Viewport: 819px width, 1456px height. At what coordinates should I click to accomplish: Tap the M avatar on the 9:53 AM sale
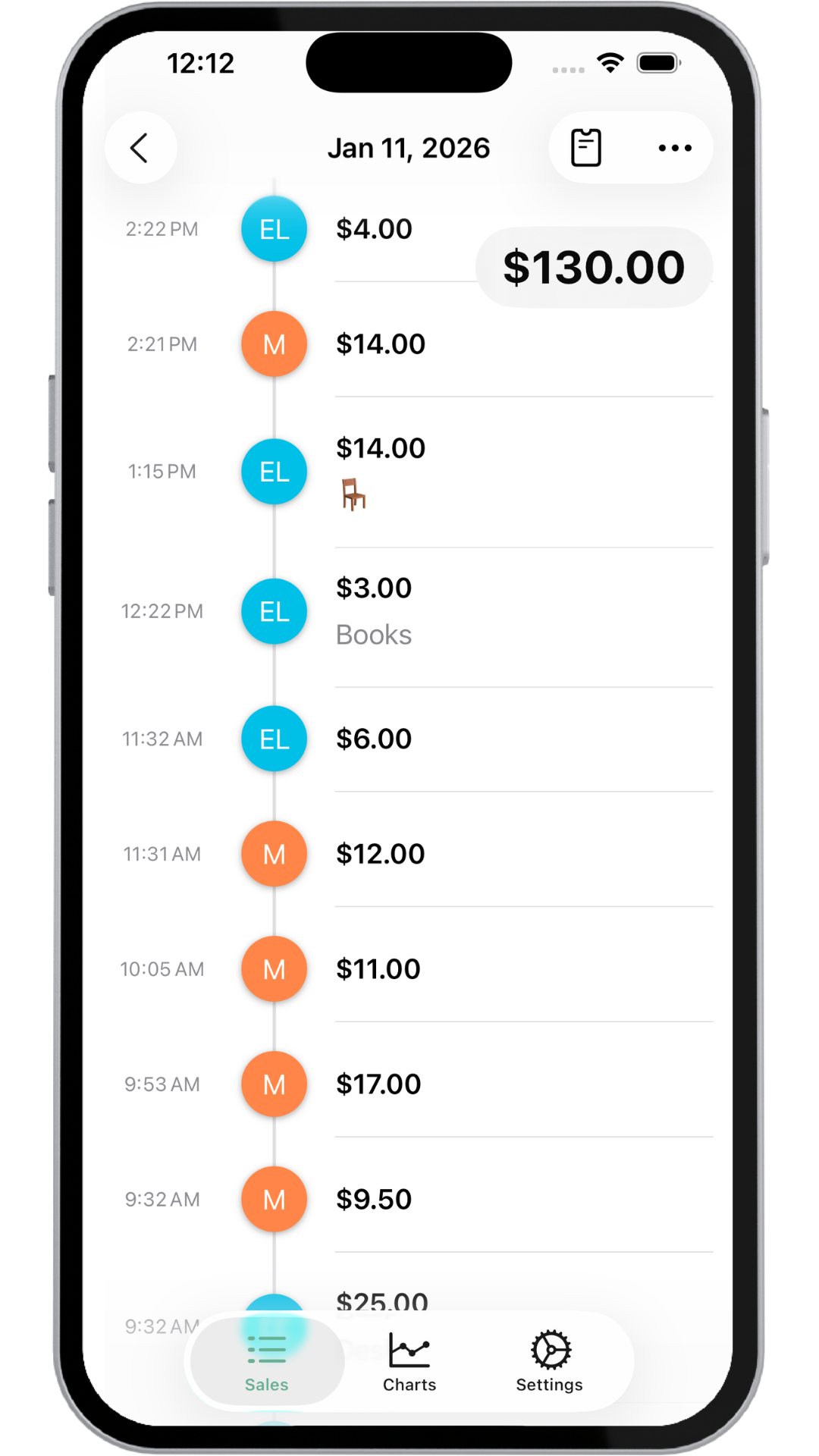(274, 1084)
